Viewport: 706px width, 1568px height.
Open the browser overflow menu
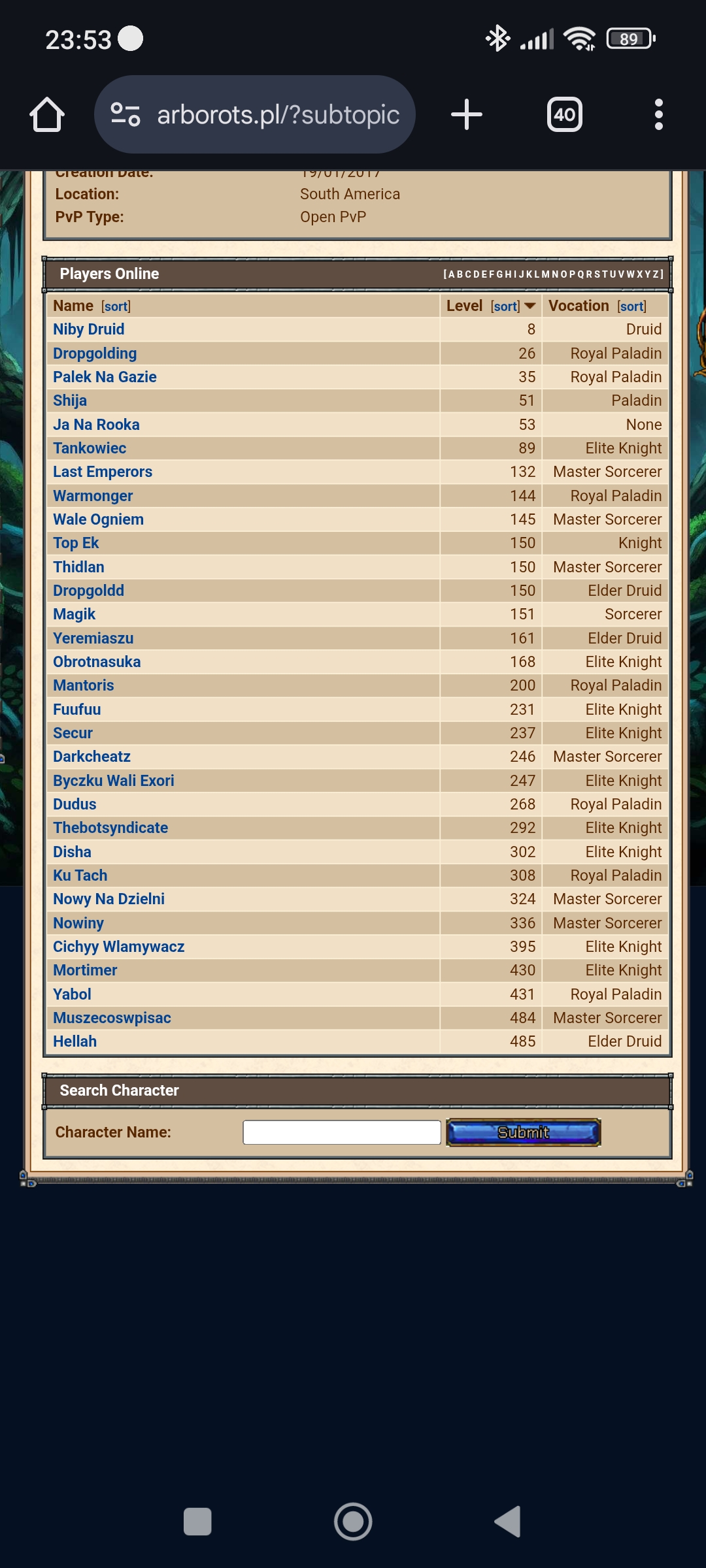click(658, 115)
